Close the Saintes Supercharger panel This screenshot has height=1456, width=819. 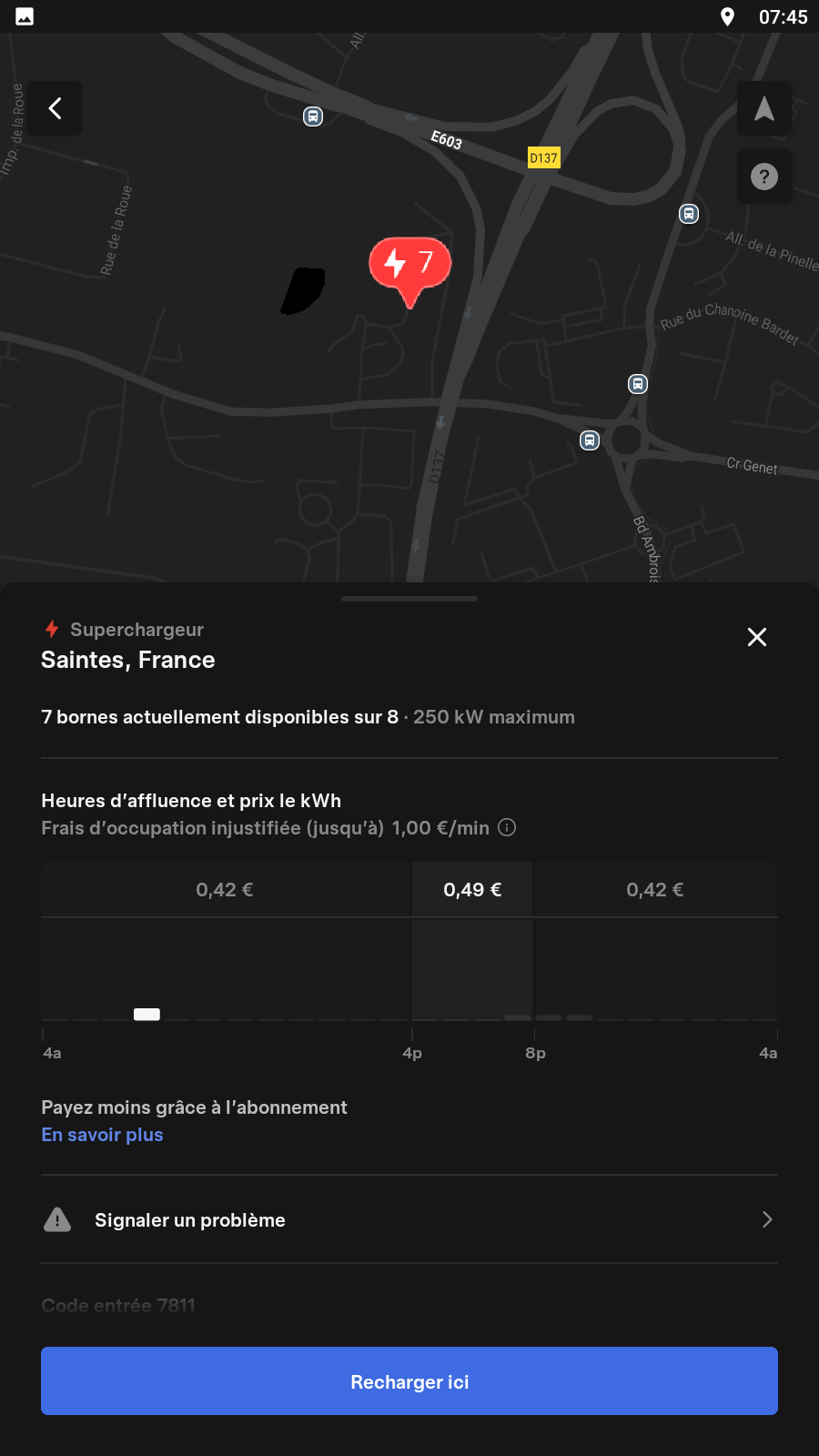pyautogui.click(x=756, y=637)
